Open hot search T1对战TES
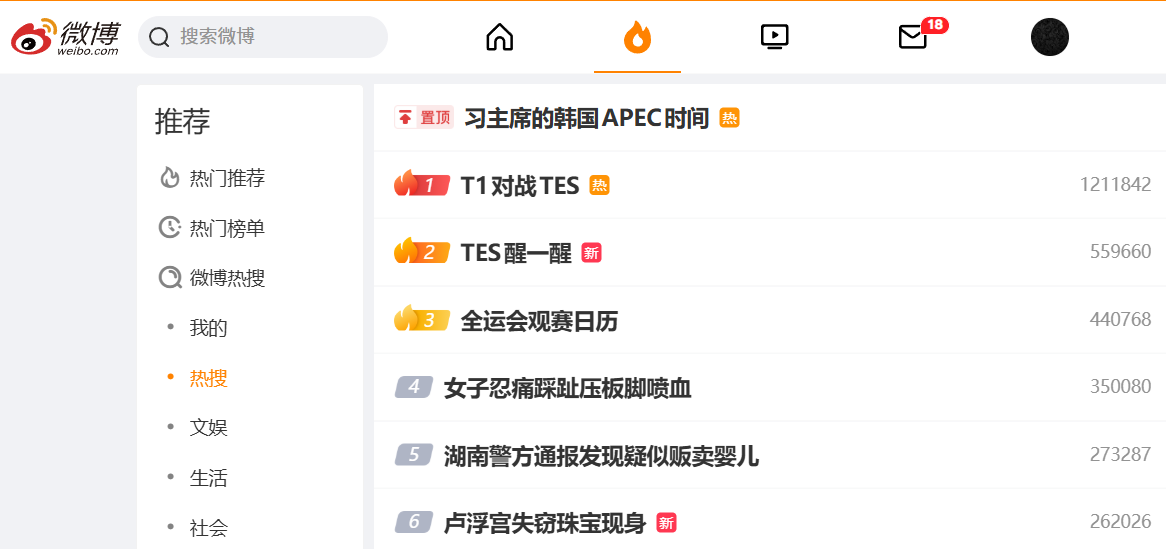Image resolution: width=1166 pixels, height=549 pixels. click(519, 185)
